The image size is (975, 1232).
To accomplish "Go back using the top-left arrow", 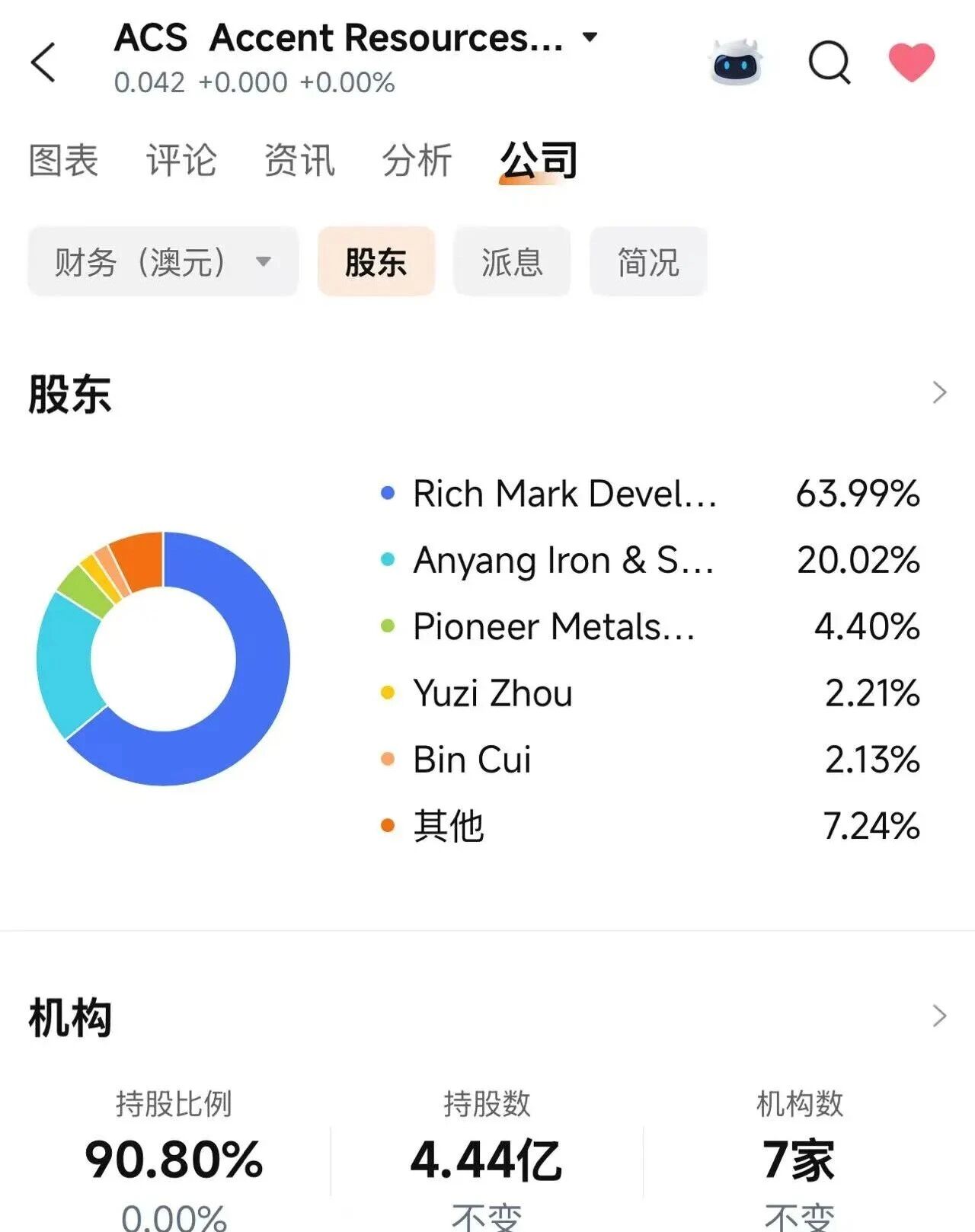I will coord(43,62).
